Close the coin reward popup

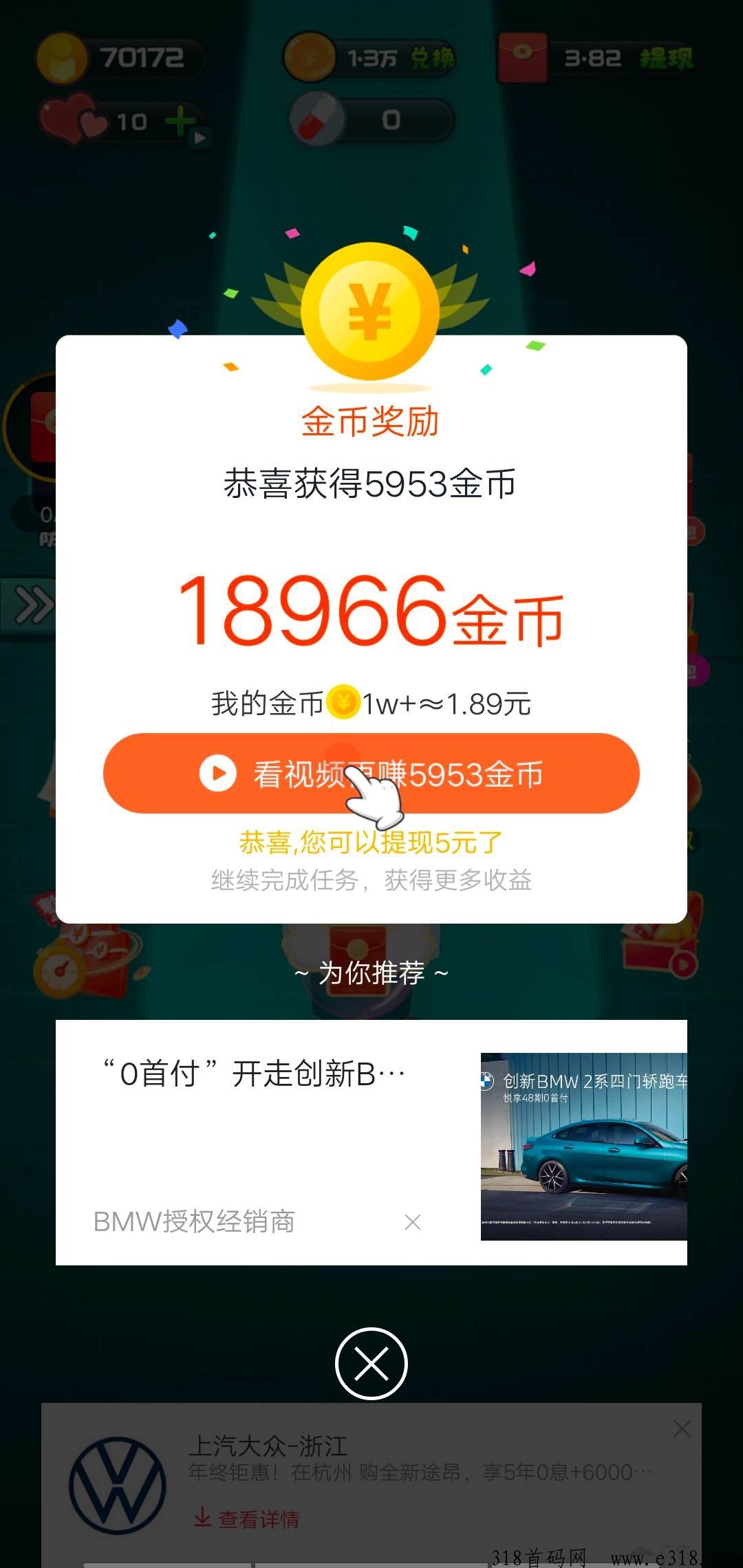(x=371, y=1363)
